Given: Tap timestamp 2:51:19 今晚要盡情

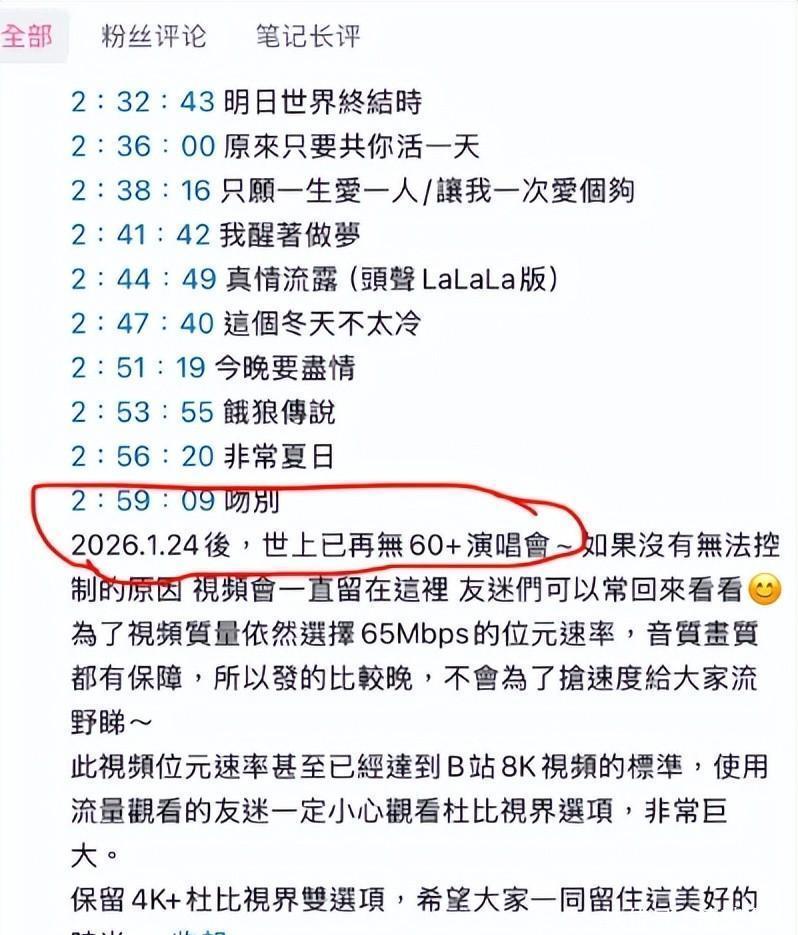Looking at the screenshot, I should click(138, 367).
